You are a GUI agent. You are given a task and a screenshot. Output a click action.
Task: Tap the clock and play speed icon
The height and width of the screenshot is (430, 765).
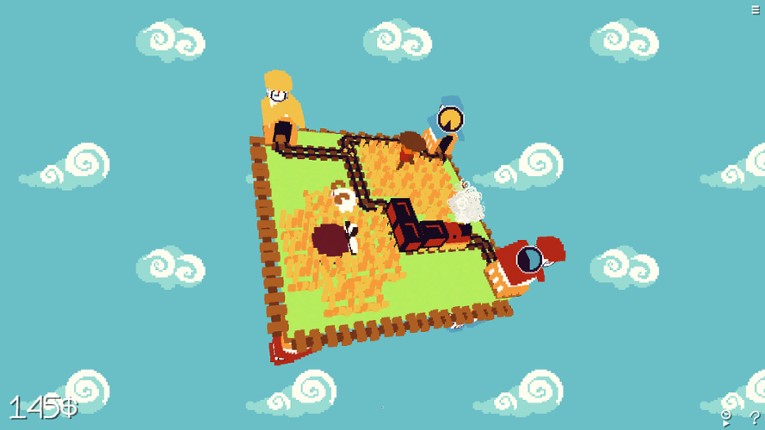pos(727,418)
